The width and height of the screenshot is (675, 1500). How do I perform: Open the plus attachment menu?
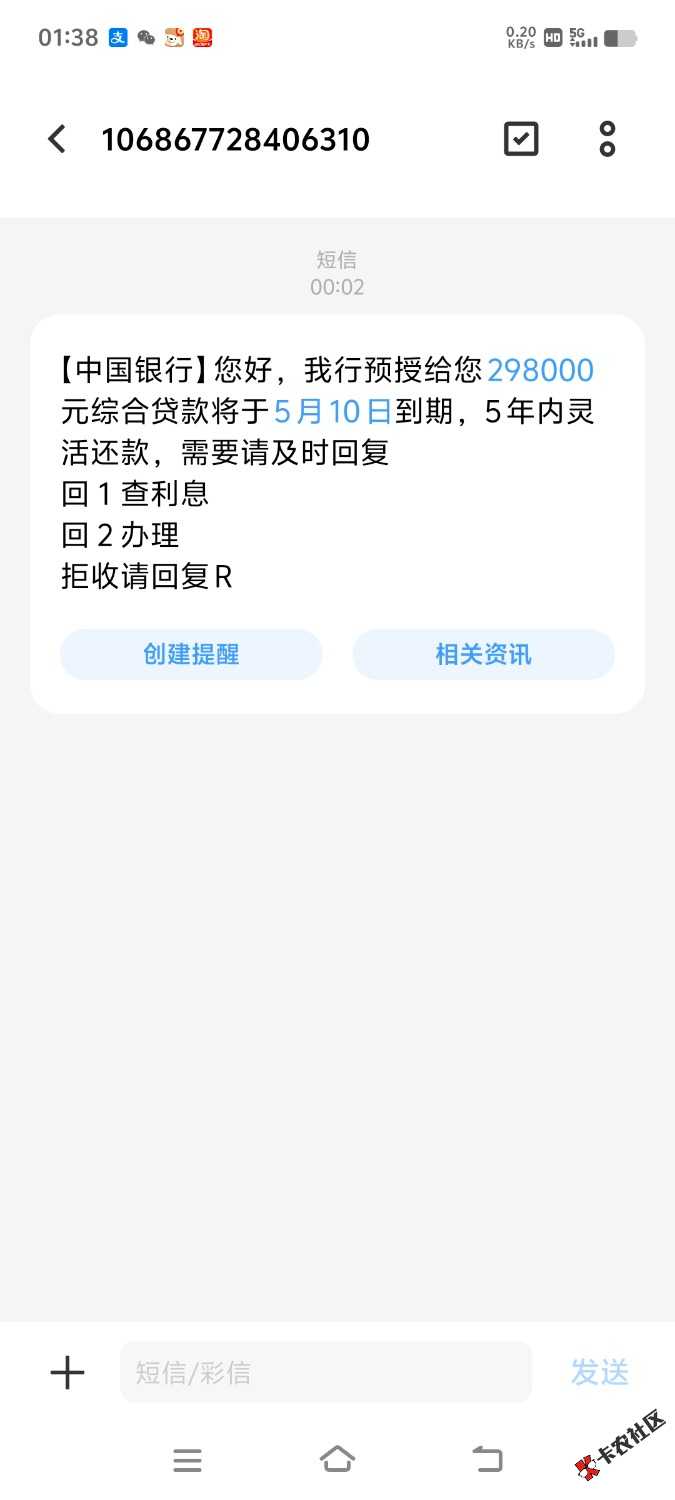click(x=67, y=1373)
